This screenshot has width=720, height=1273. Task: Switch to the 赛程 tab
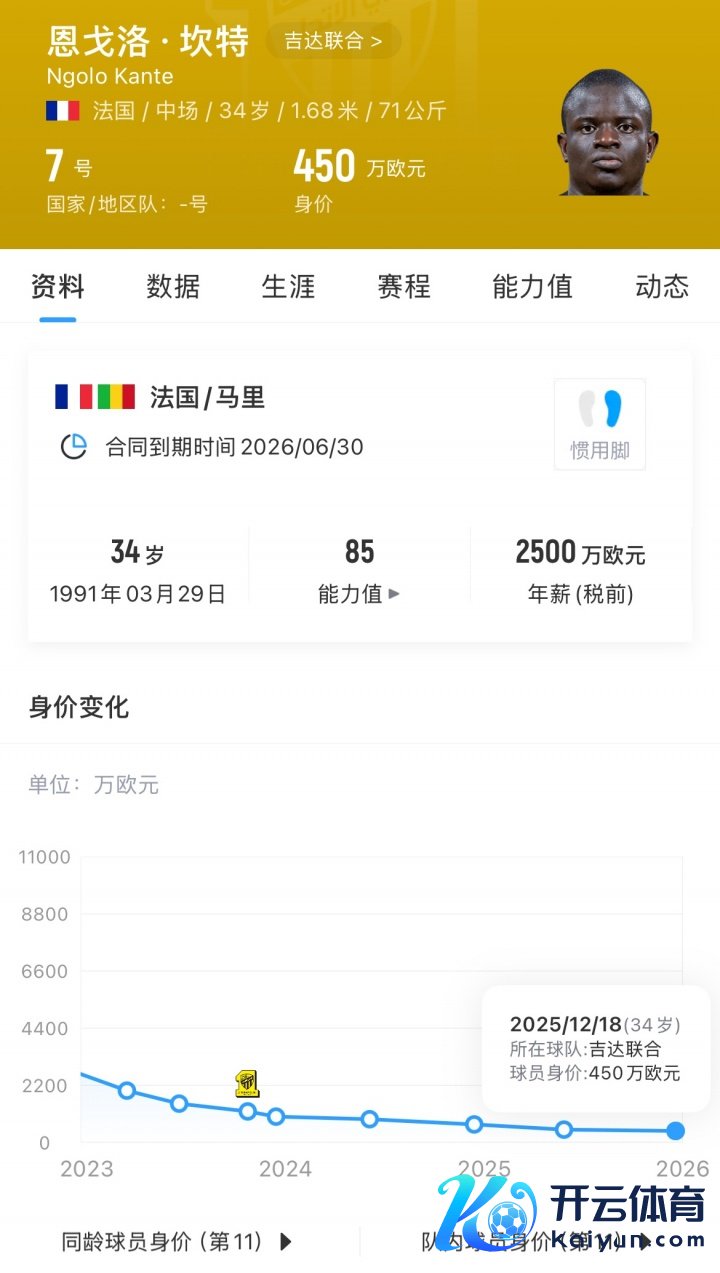click(x=403, y=287)
